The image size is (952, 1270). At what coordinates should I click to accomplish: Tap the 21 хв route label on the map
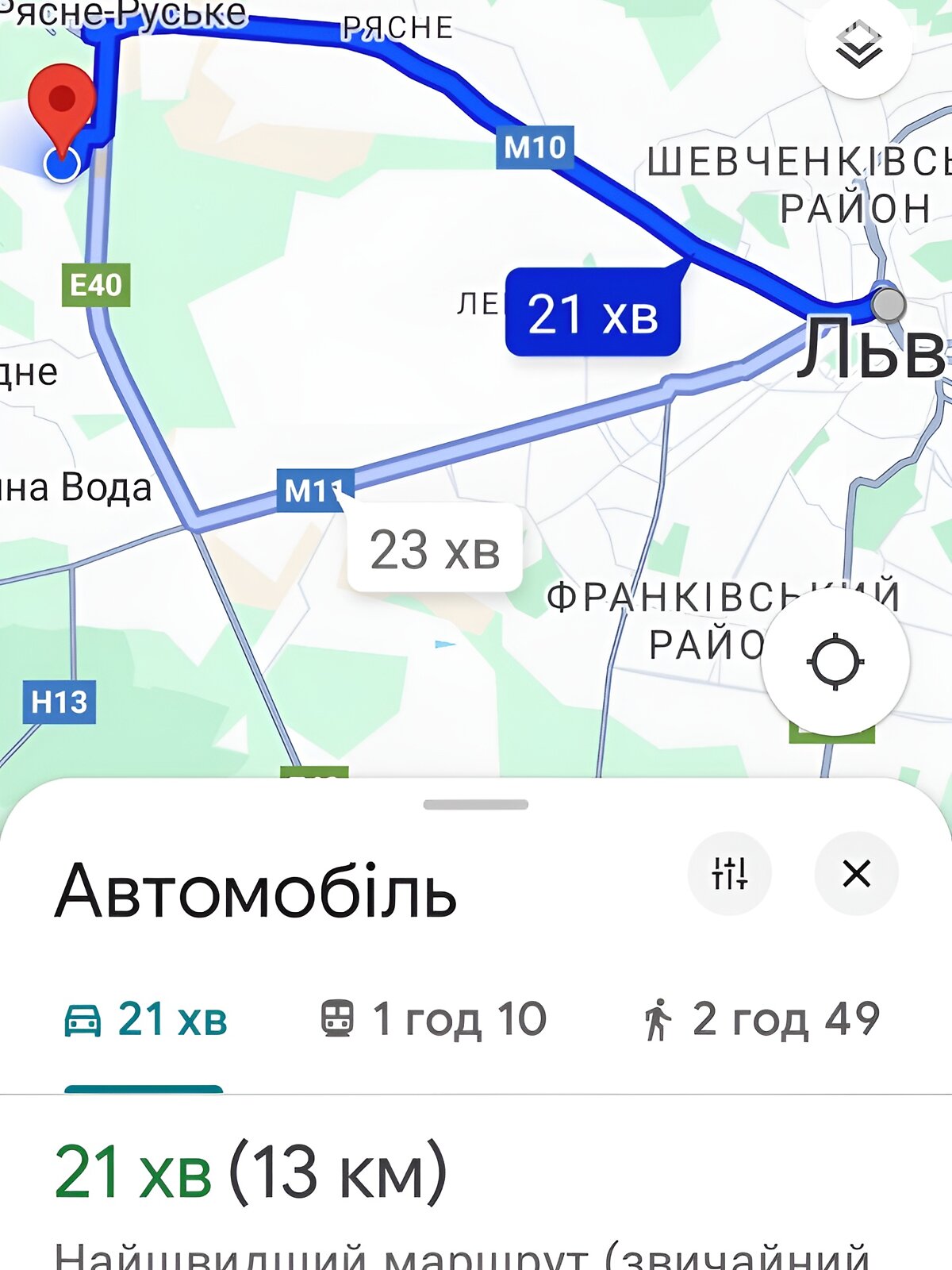coord(593,314)
